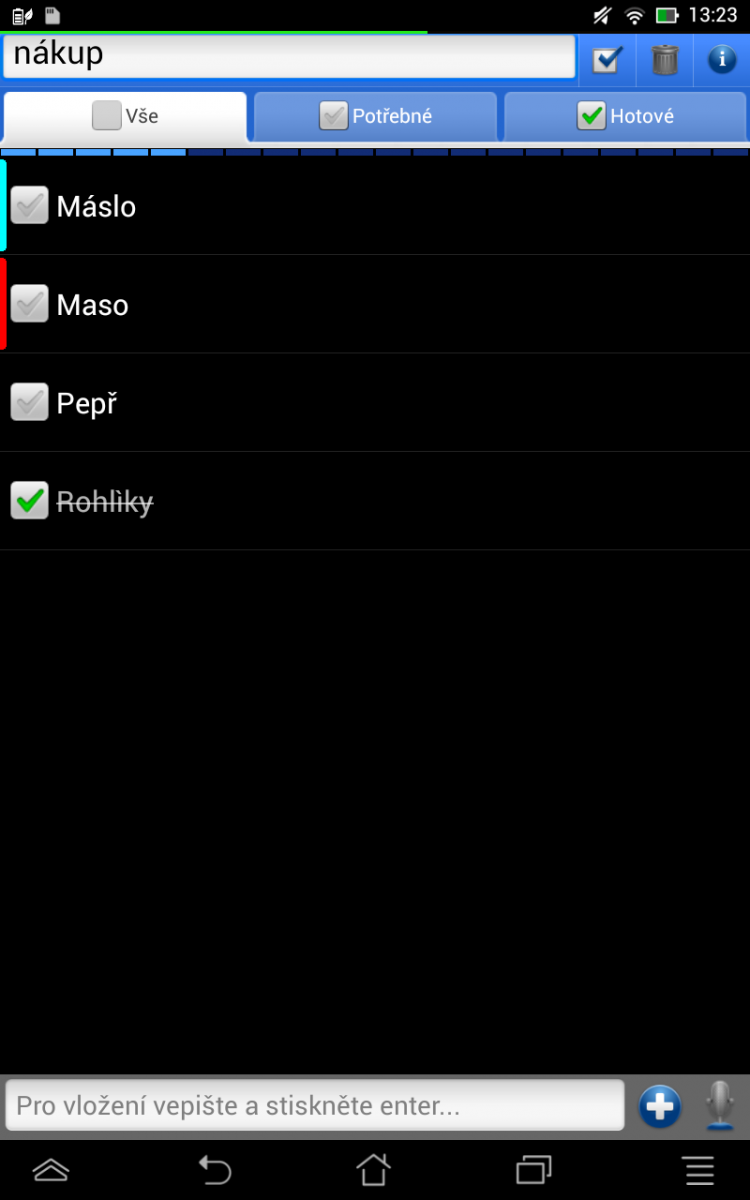The width and height of the screenshot is (750, 1200).
Task: Tap the trash can icon
Action: [665, 60]
